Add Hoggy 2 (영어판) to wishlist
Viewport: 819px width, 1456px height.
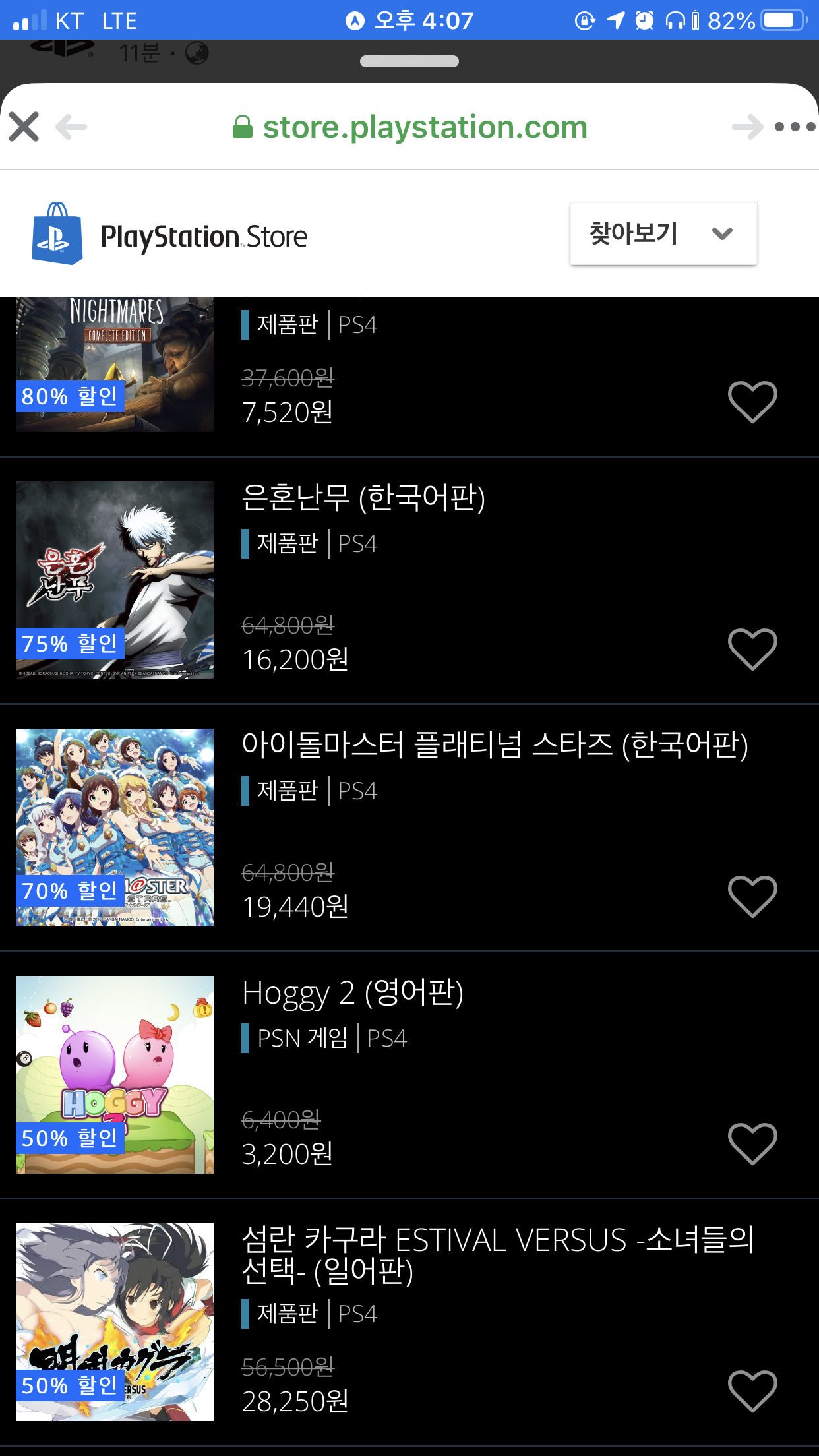click(752, 1143)
